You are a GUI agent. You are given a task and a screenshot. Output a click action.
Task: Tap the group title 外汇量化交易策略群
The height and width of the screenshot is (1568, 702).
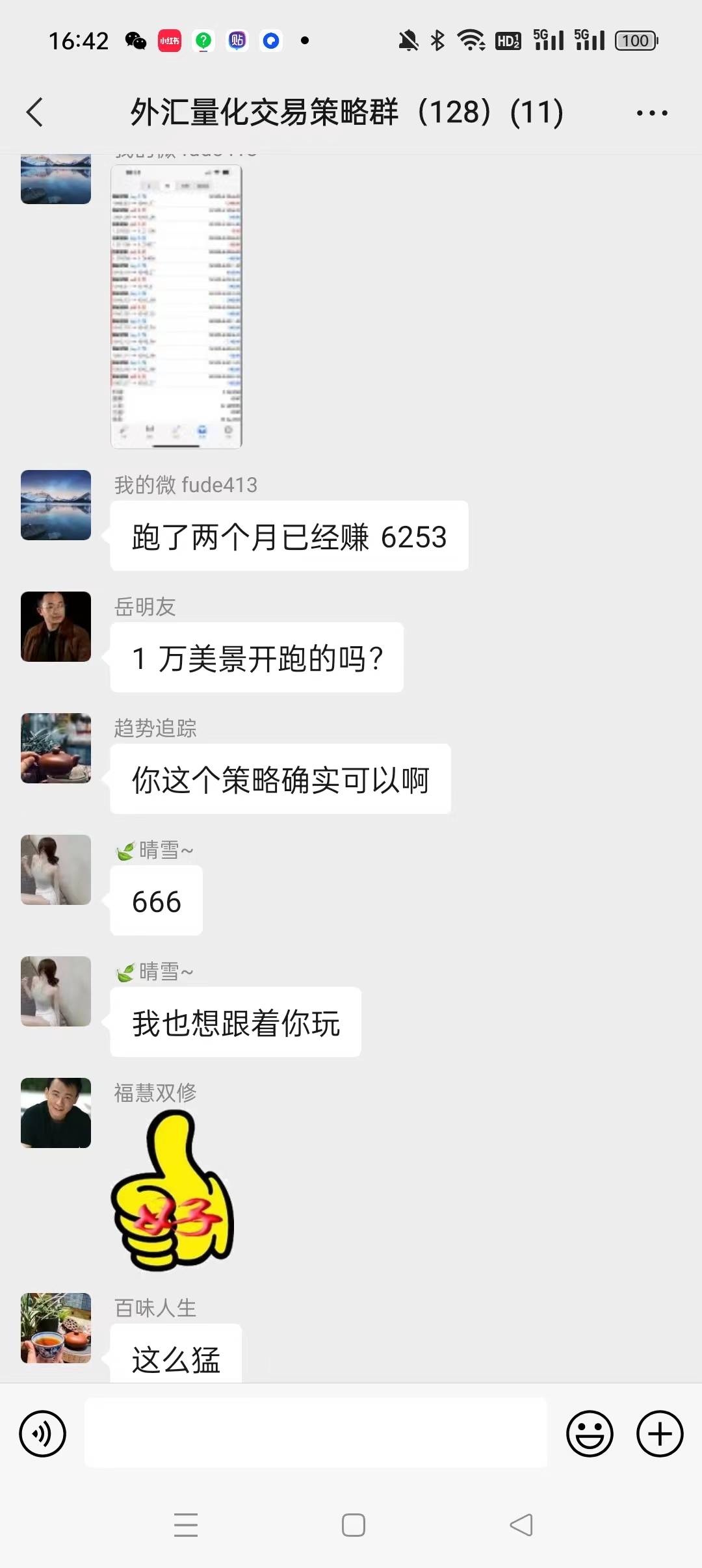tap(344, 112)
